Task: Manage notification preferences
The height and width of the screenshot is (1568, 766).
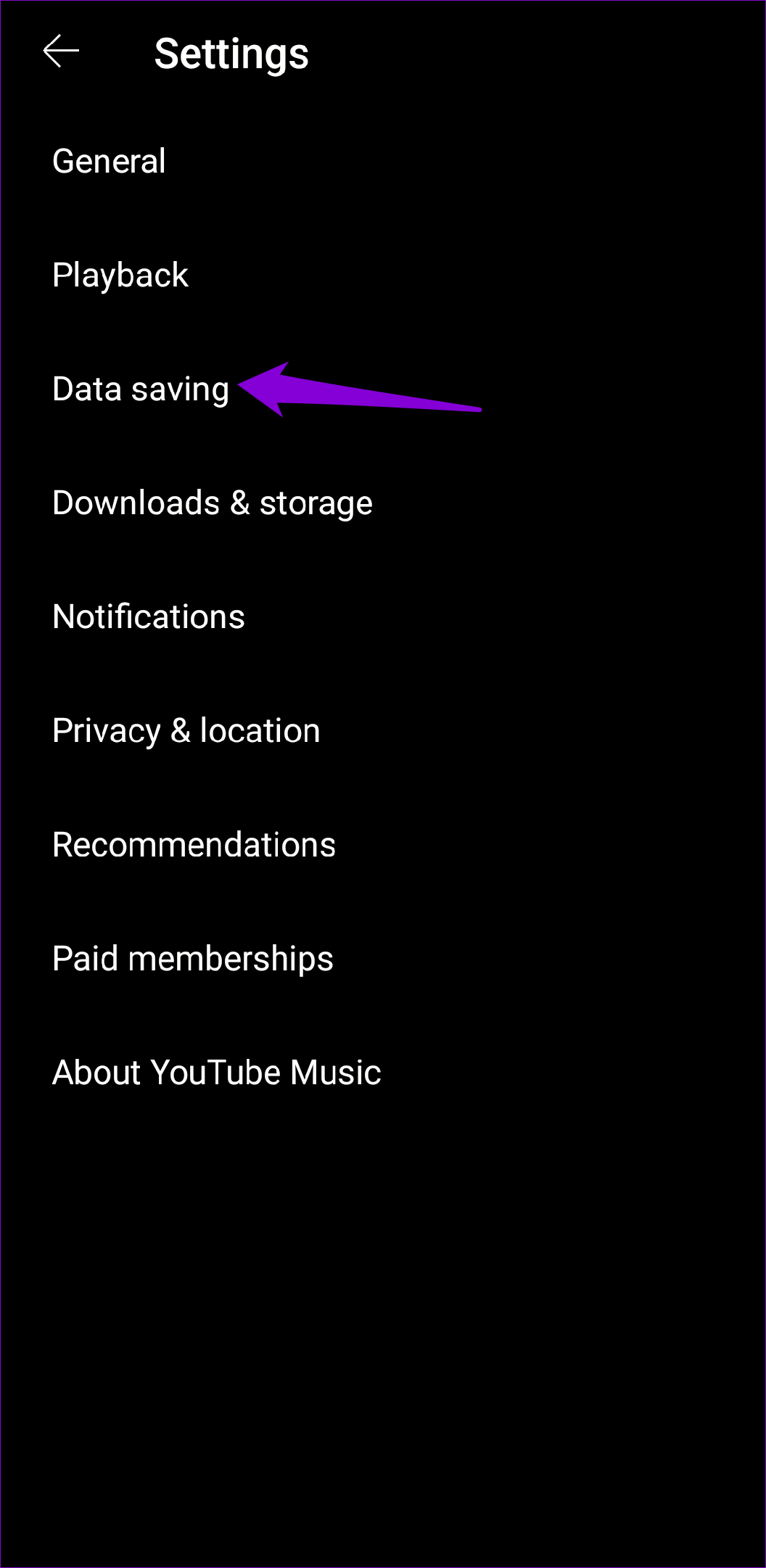Action: tap(149, 616)
